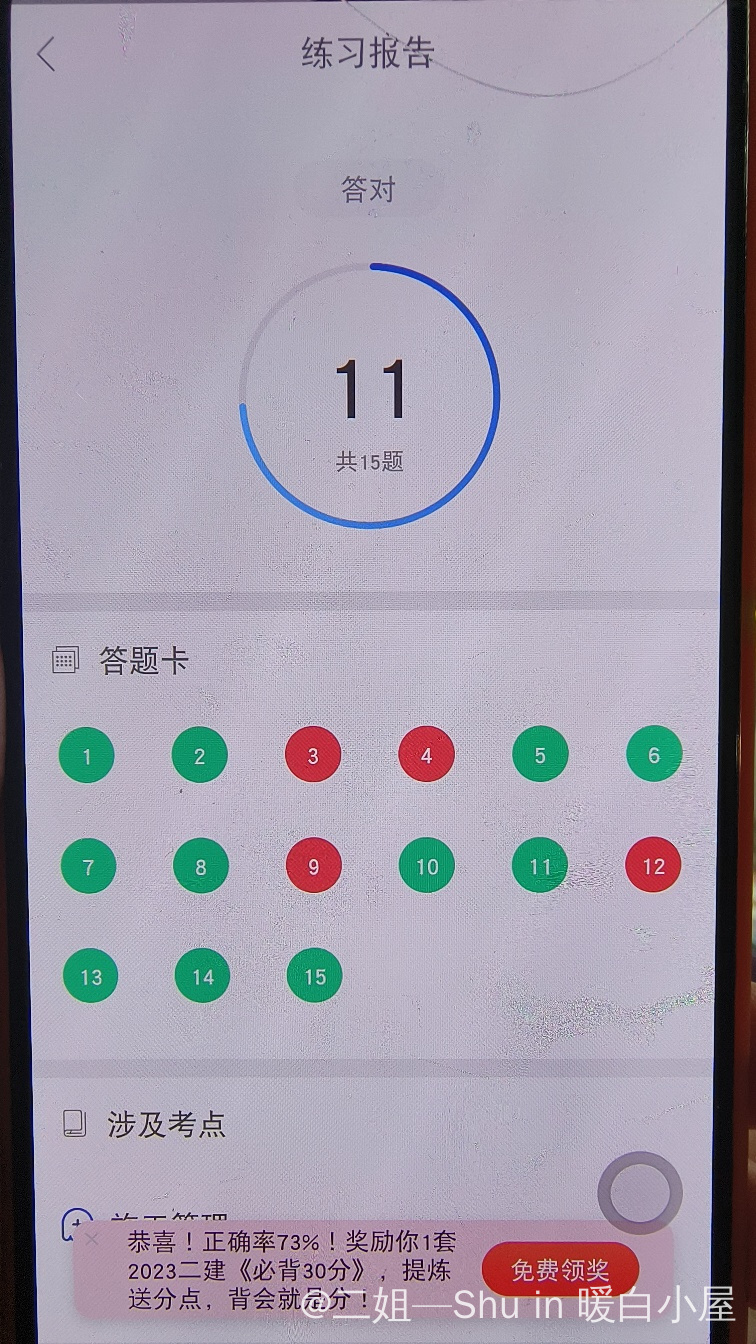Open question 2 in the answer card
The width and height of the screenshot is (756, 1344).
[x=200, y=755]
